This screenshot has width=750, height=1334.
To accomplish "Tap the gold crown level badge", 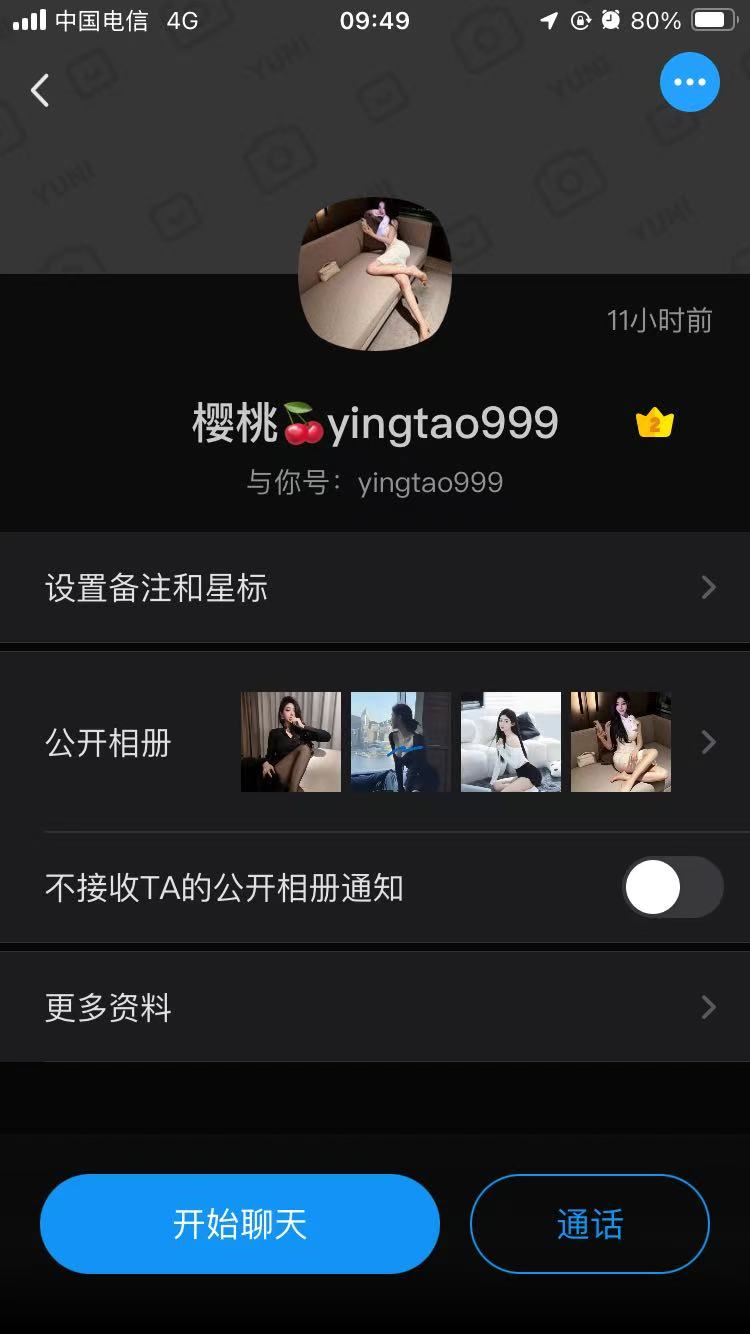I will pyautogui.click(x=655, y=424).
